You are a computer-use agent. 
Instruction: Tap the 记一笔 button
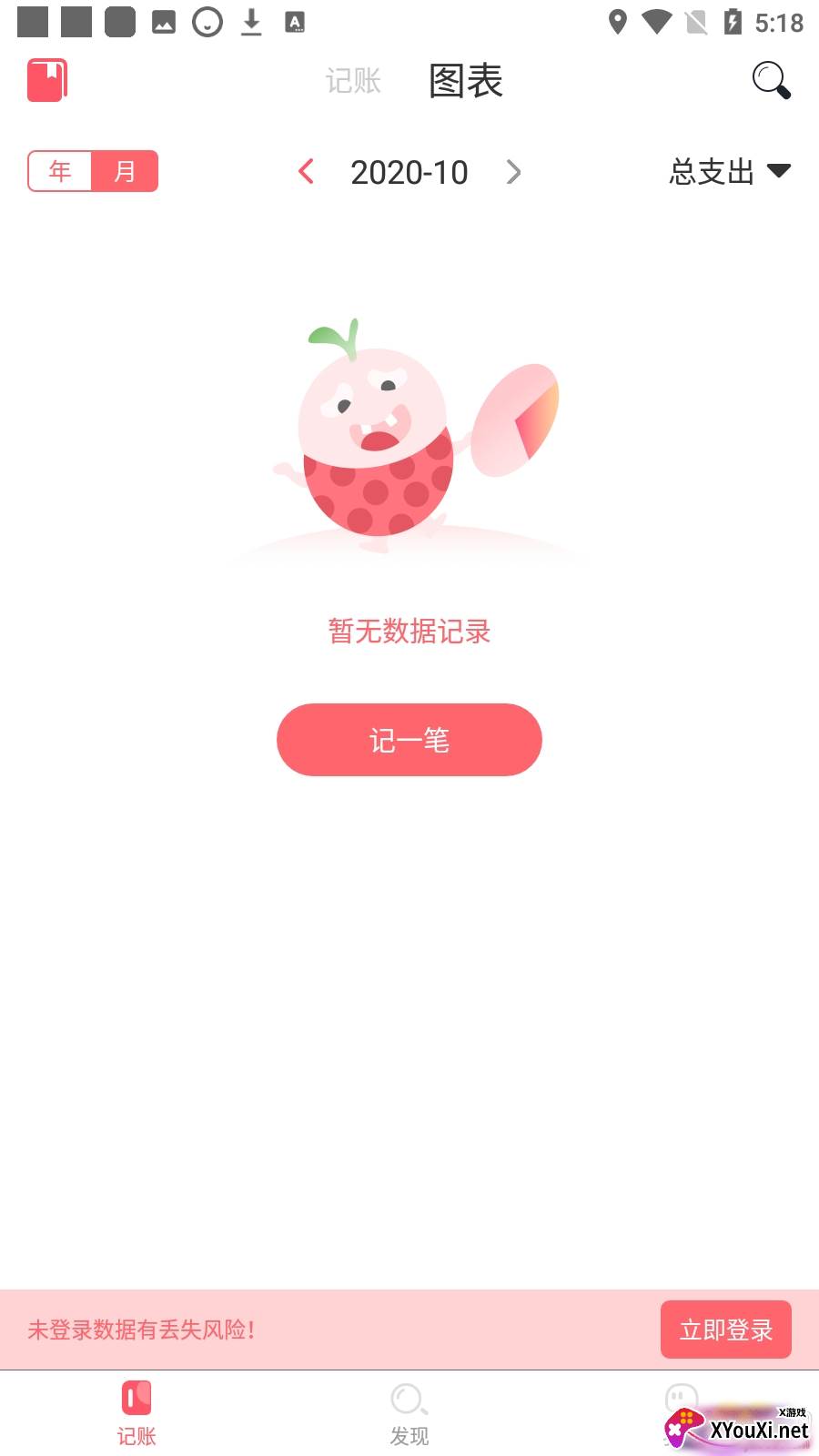[409, 740]
